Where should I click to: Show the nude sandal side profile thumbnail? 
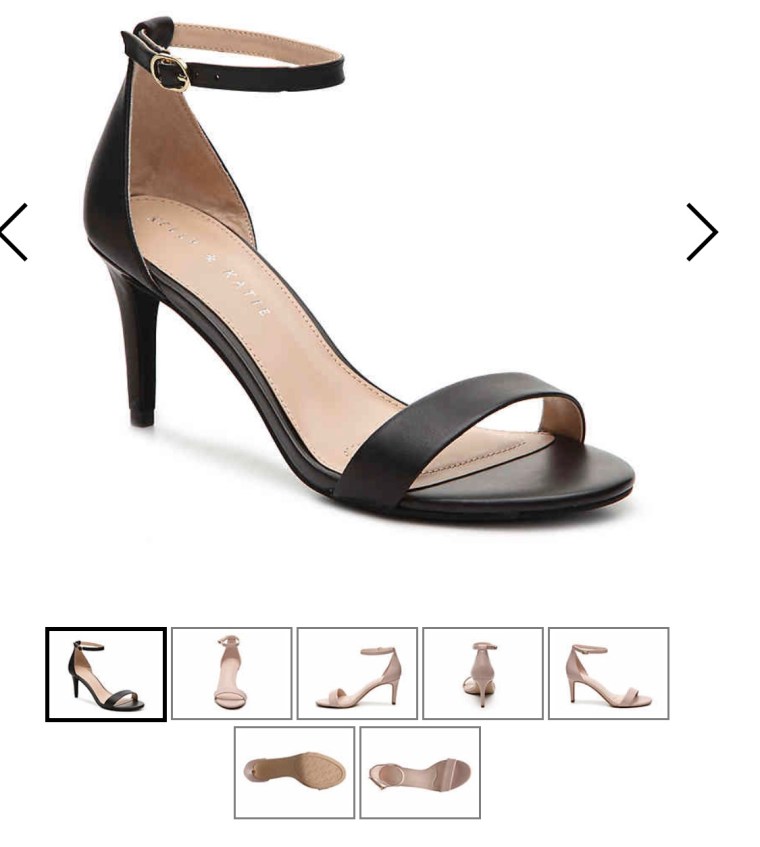coord(357,673)
